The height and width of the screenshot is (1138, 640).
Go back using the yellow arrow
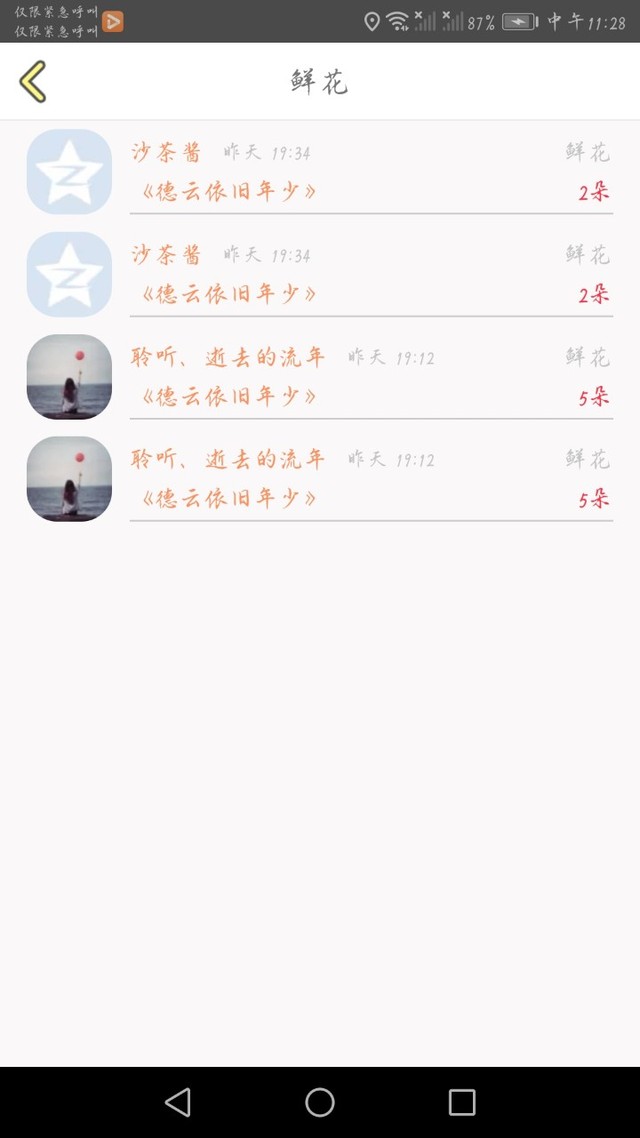tap(33, 82)
